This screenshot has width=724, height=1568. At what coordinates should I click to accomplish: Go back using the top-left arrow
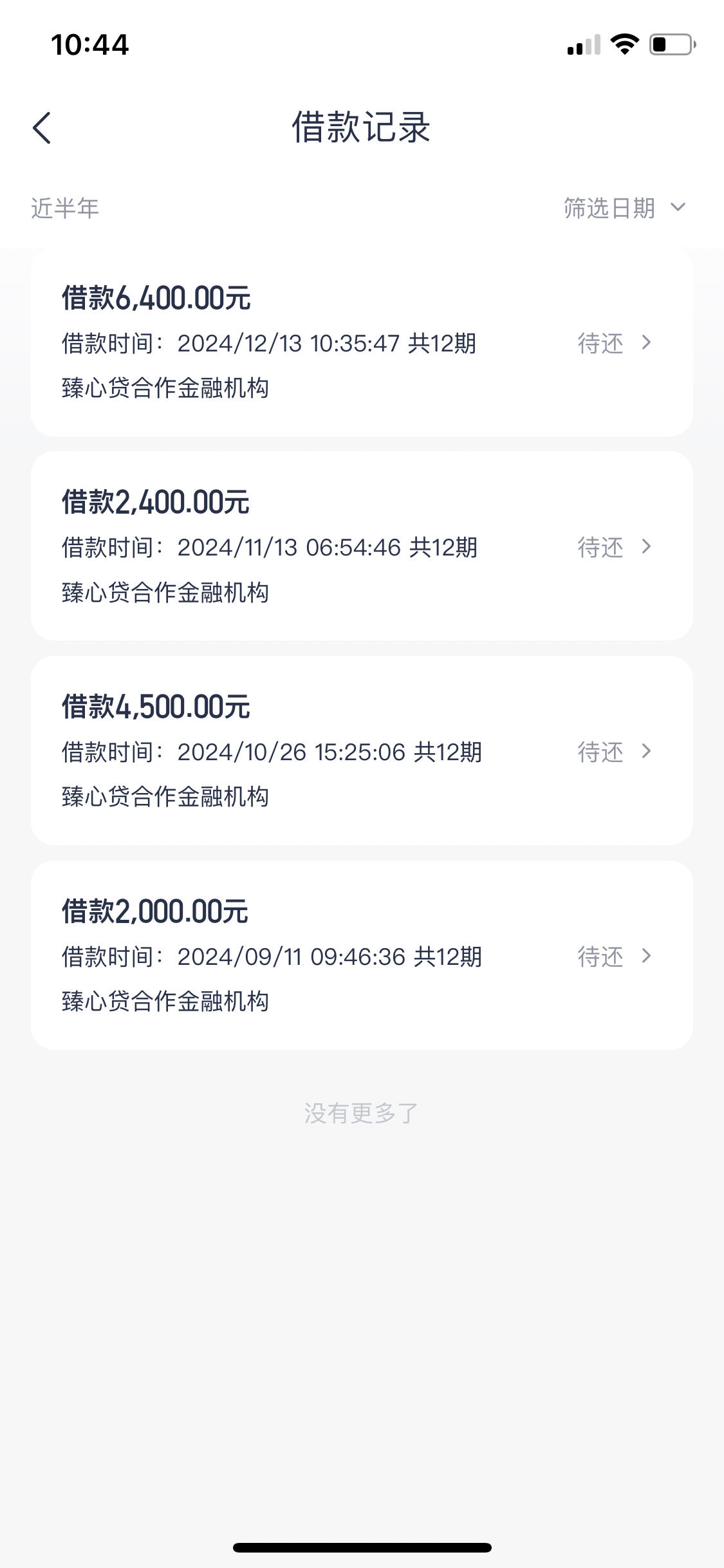pyautogui.click(x=42, y=127)
